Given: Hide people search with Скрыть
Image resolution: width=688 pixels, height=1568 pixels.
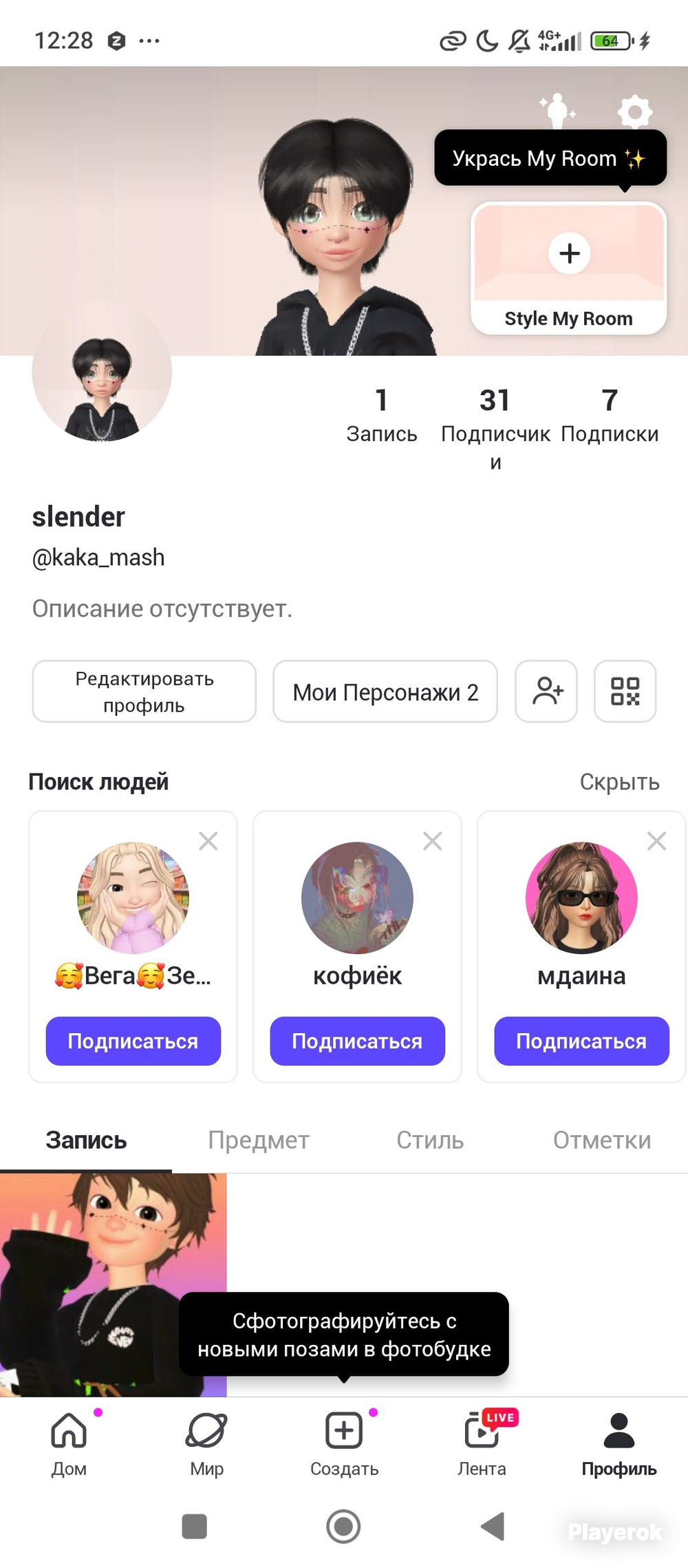Looking at the screenshot, I should pyautogui.click(x=619, y=782).
